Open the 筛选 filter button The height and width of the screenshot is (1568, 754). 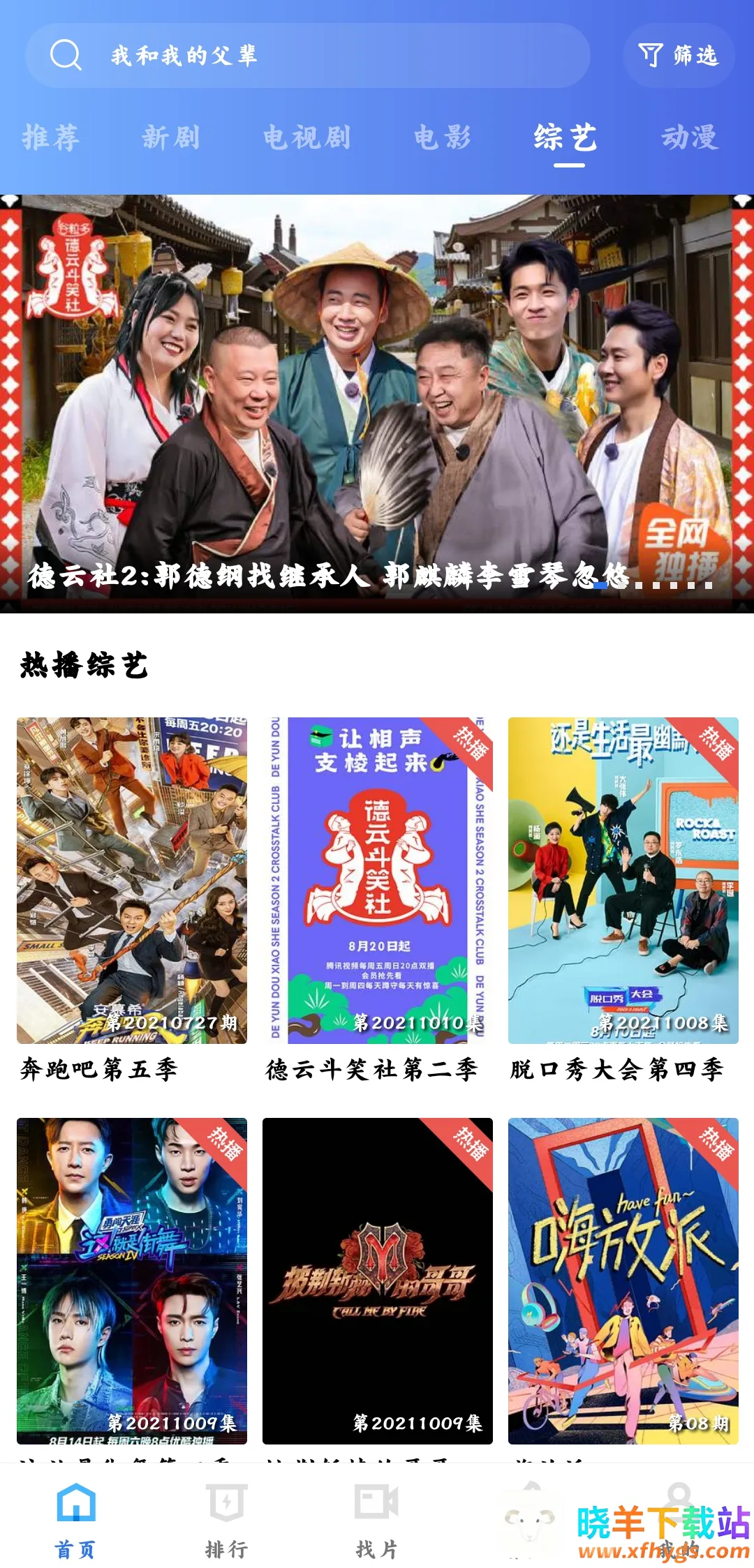tap(678, 56)
